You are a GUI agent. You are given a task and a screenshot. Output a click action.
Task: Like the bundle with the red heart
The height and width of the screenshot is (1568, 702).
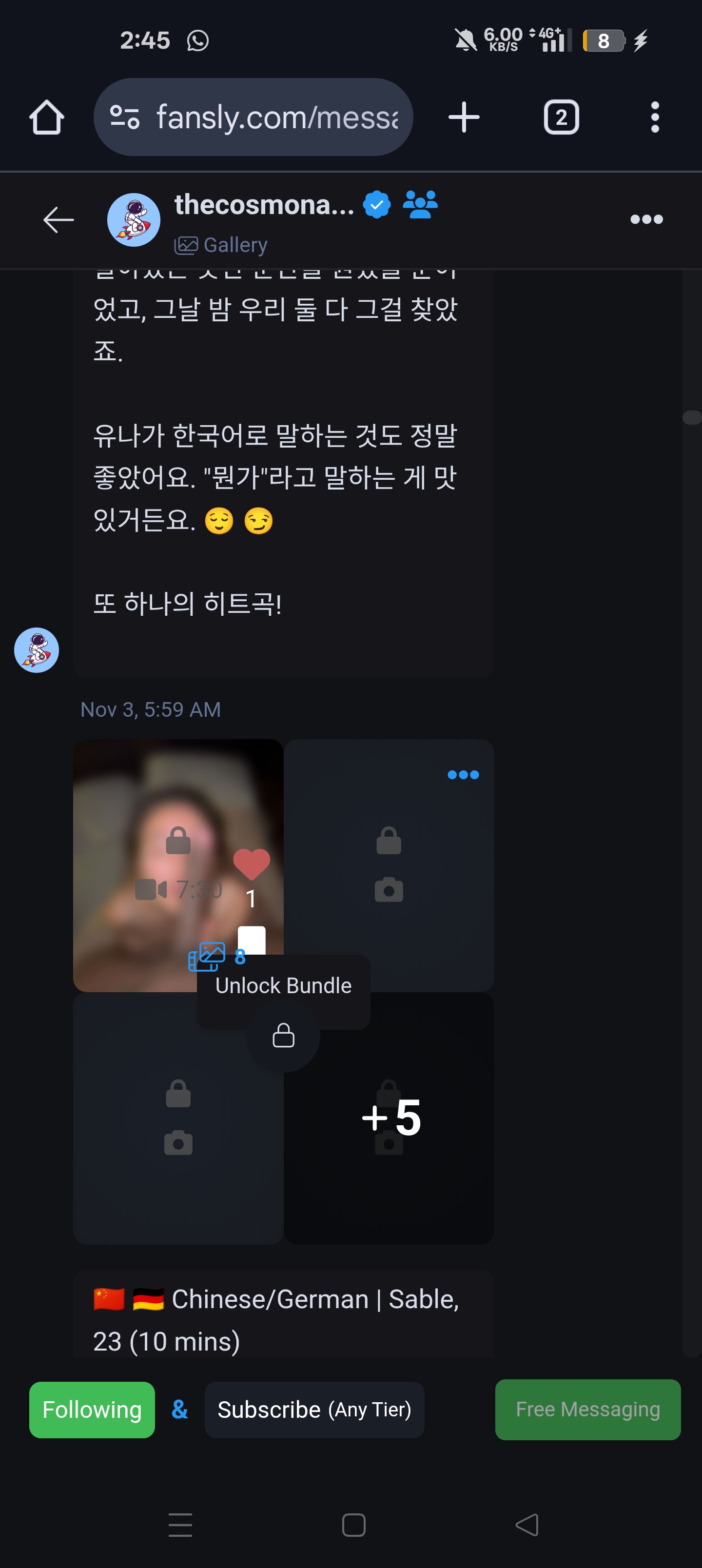[x=252, y=865]
